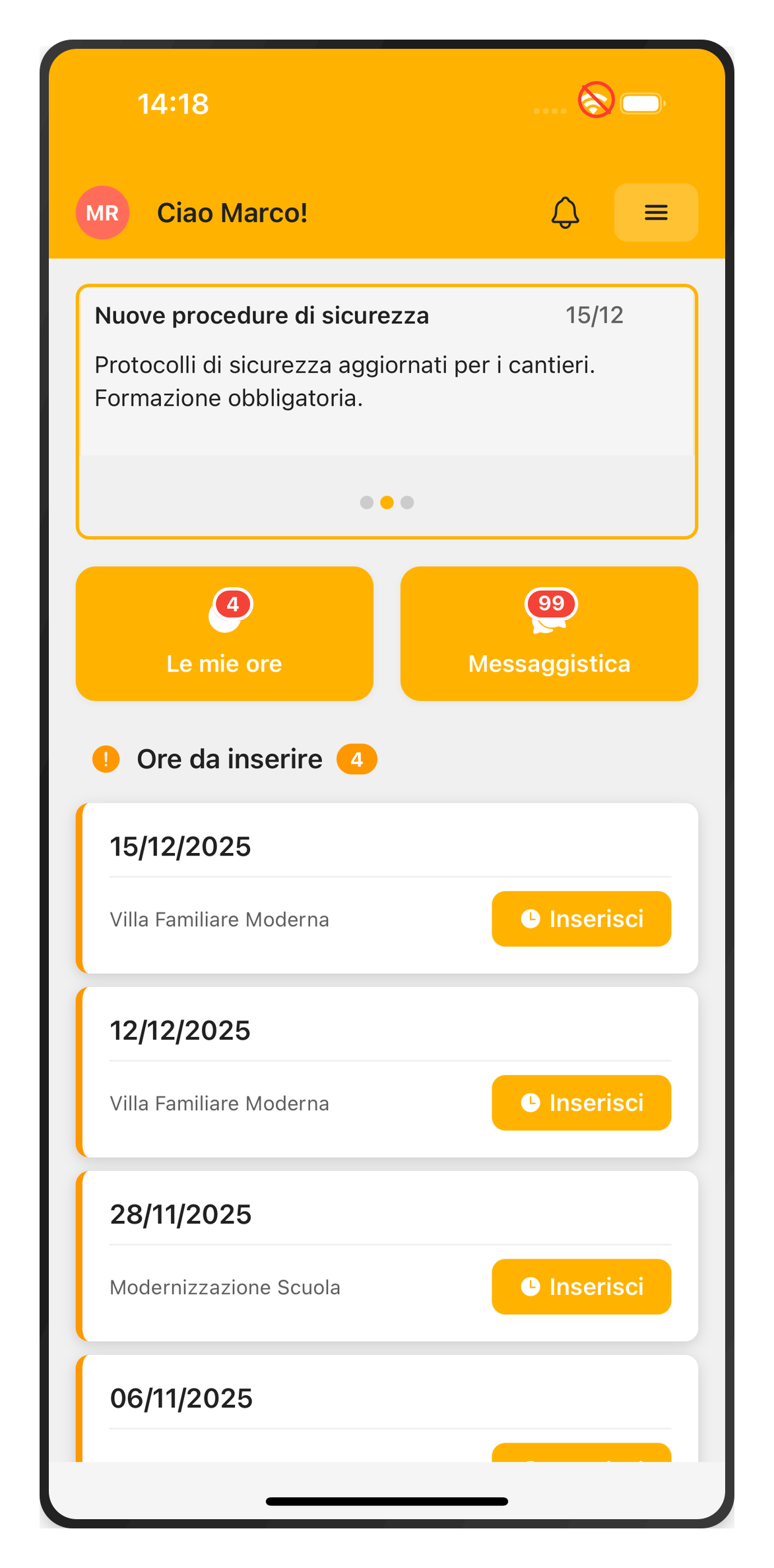
Task: Tap the red 4 badge on Le mie ore
Action: [232, 602]
